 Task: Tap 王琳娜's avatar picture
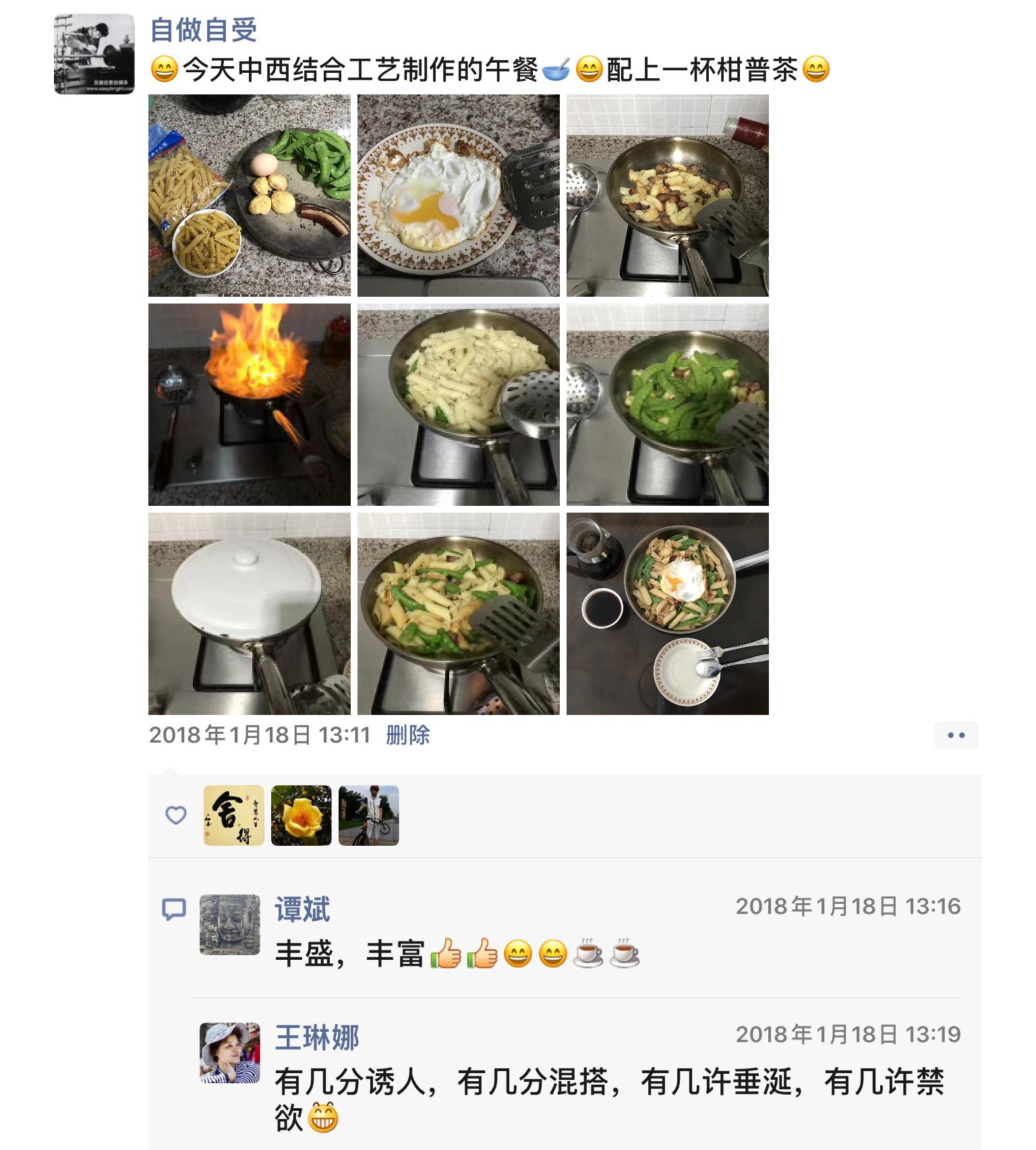click(x=230, y=1053)
